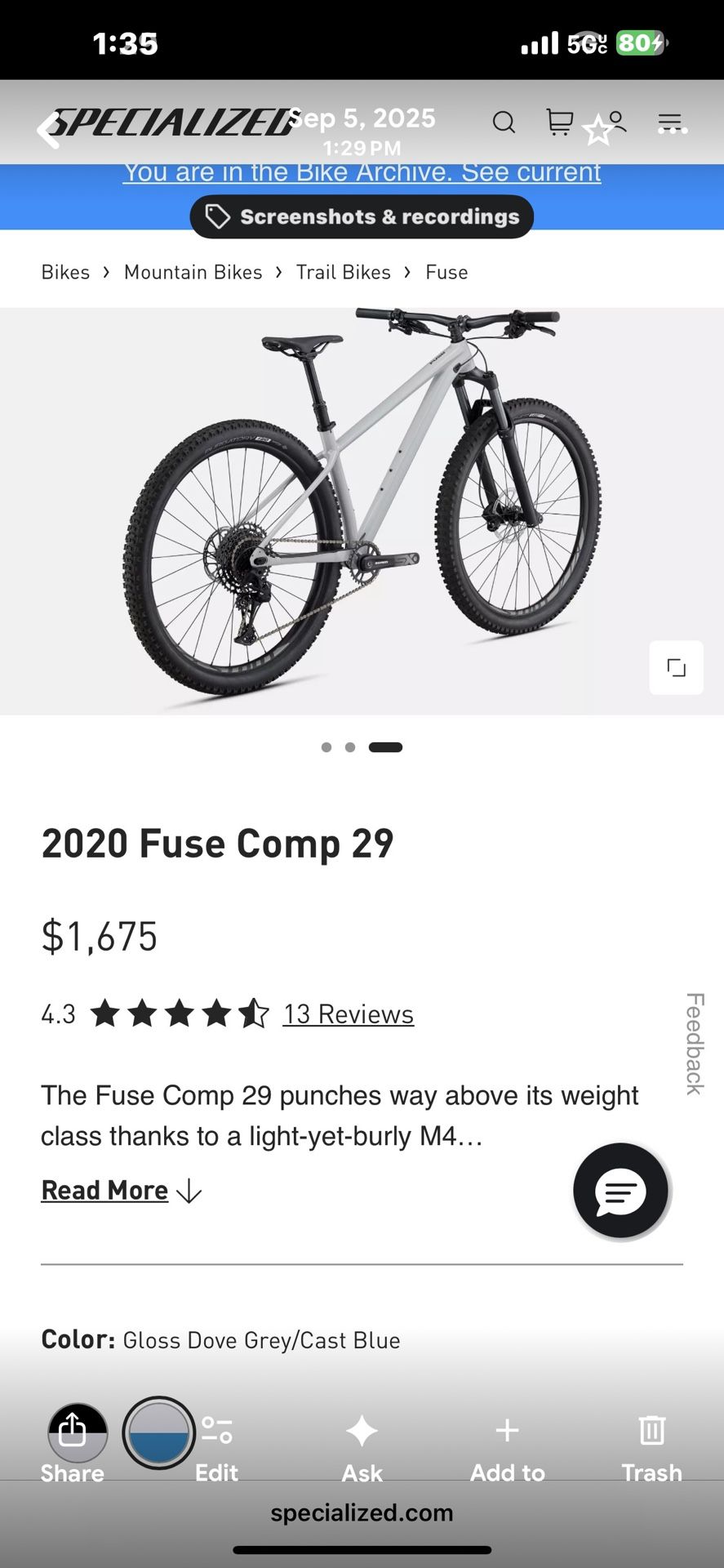
Task: Open the 13 Reviews link
Action: pyautogui.click(x=348, y=1013)
